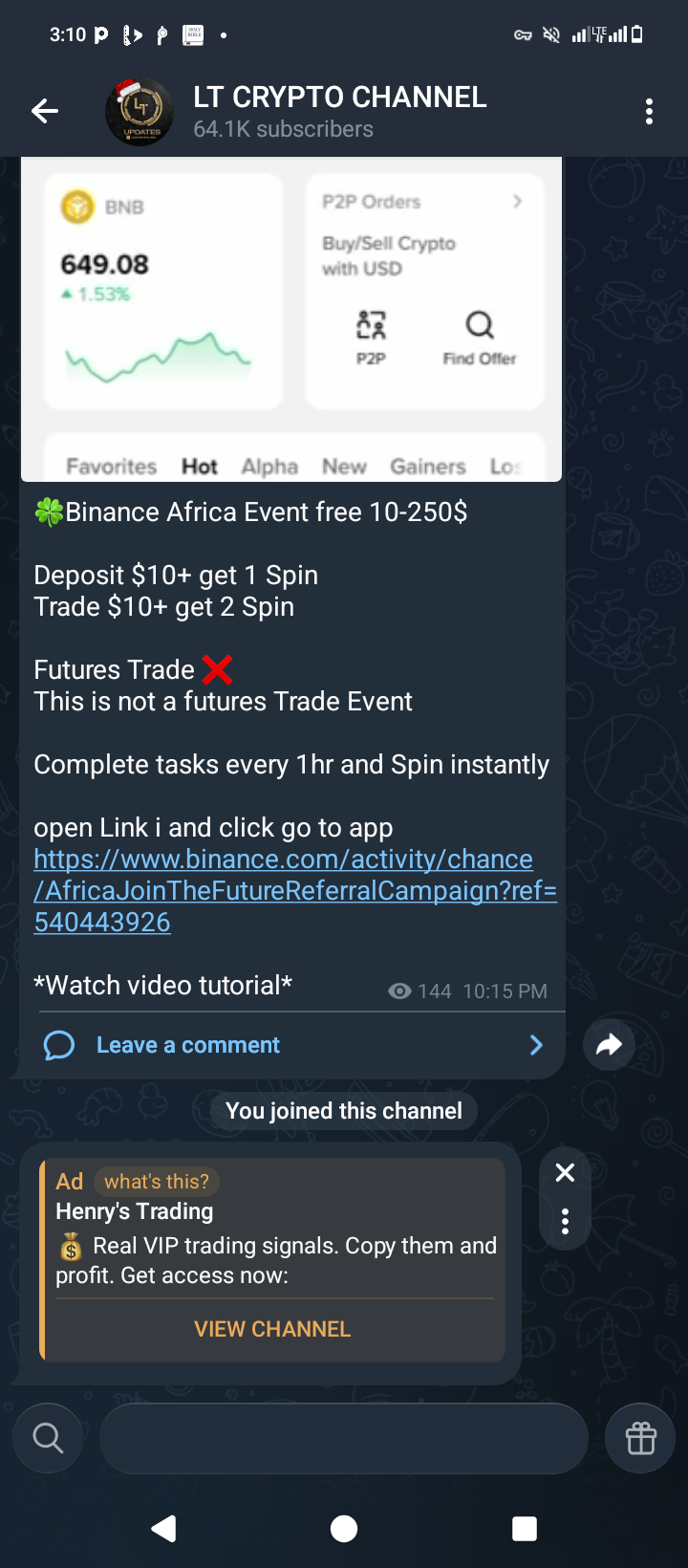
Task: Open recent apps overview
Action: click(x=525, y=1529)
